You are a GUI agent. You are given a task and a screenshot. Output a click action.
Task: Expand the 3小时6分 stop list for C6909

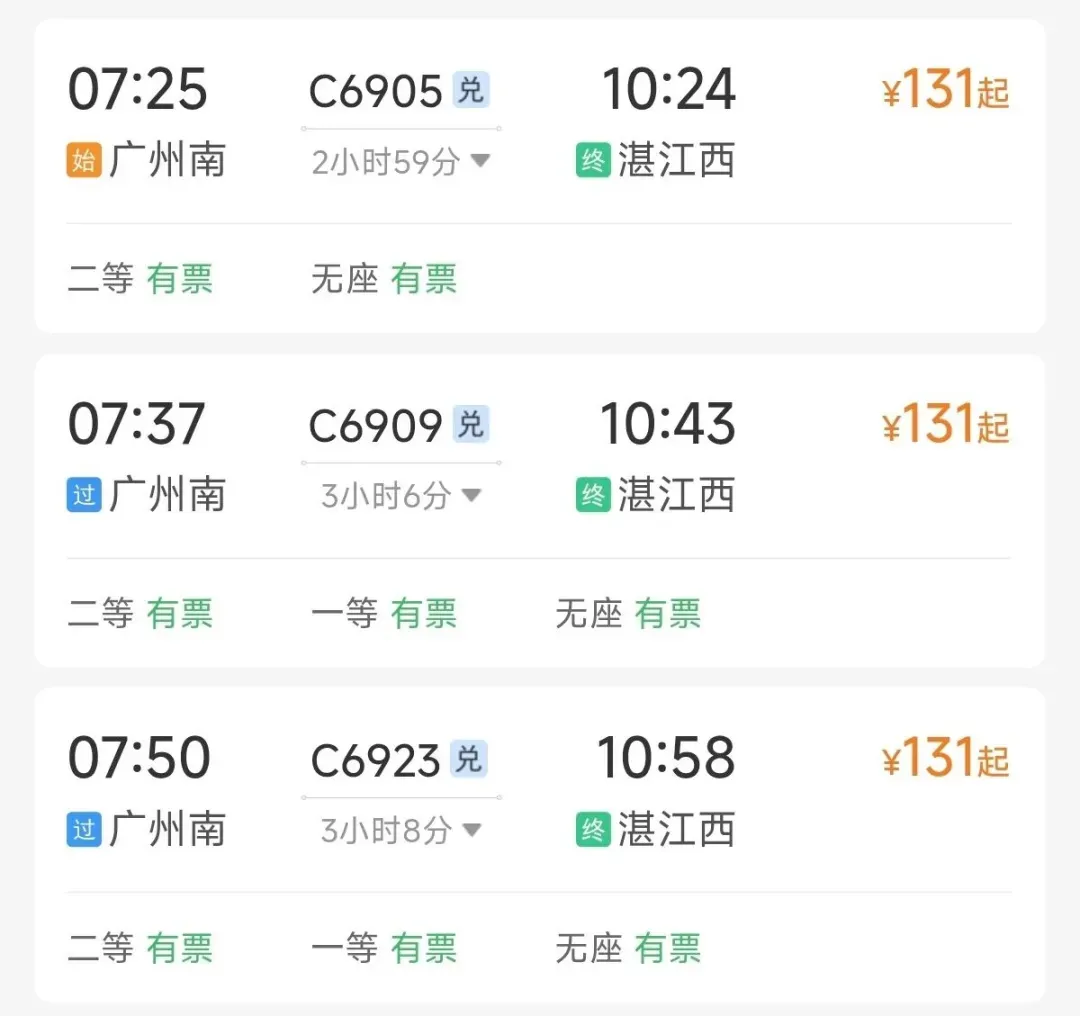pos(401,495)
